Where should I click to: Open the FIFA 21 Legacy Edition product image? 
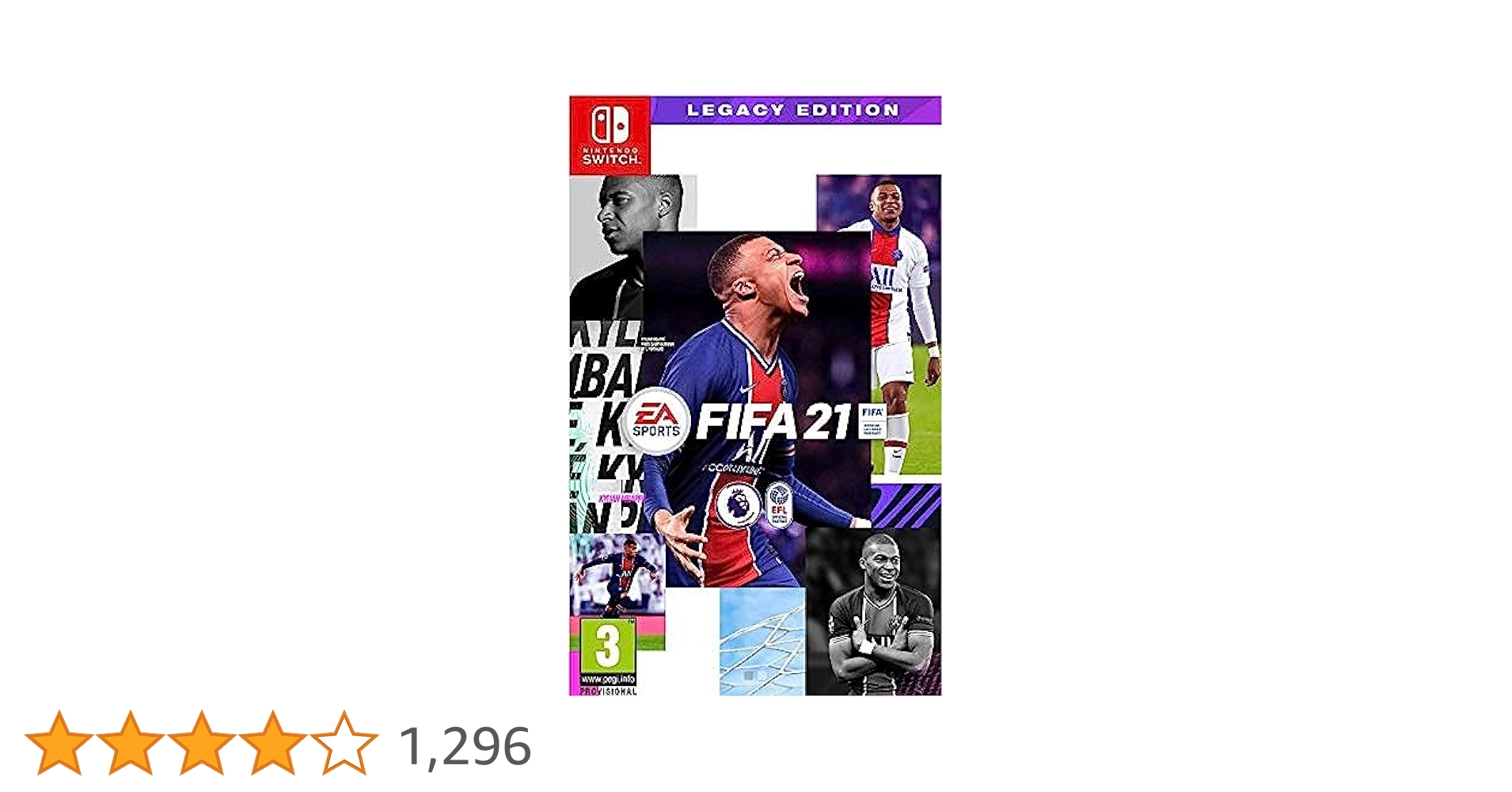coord(754,396)
